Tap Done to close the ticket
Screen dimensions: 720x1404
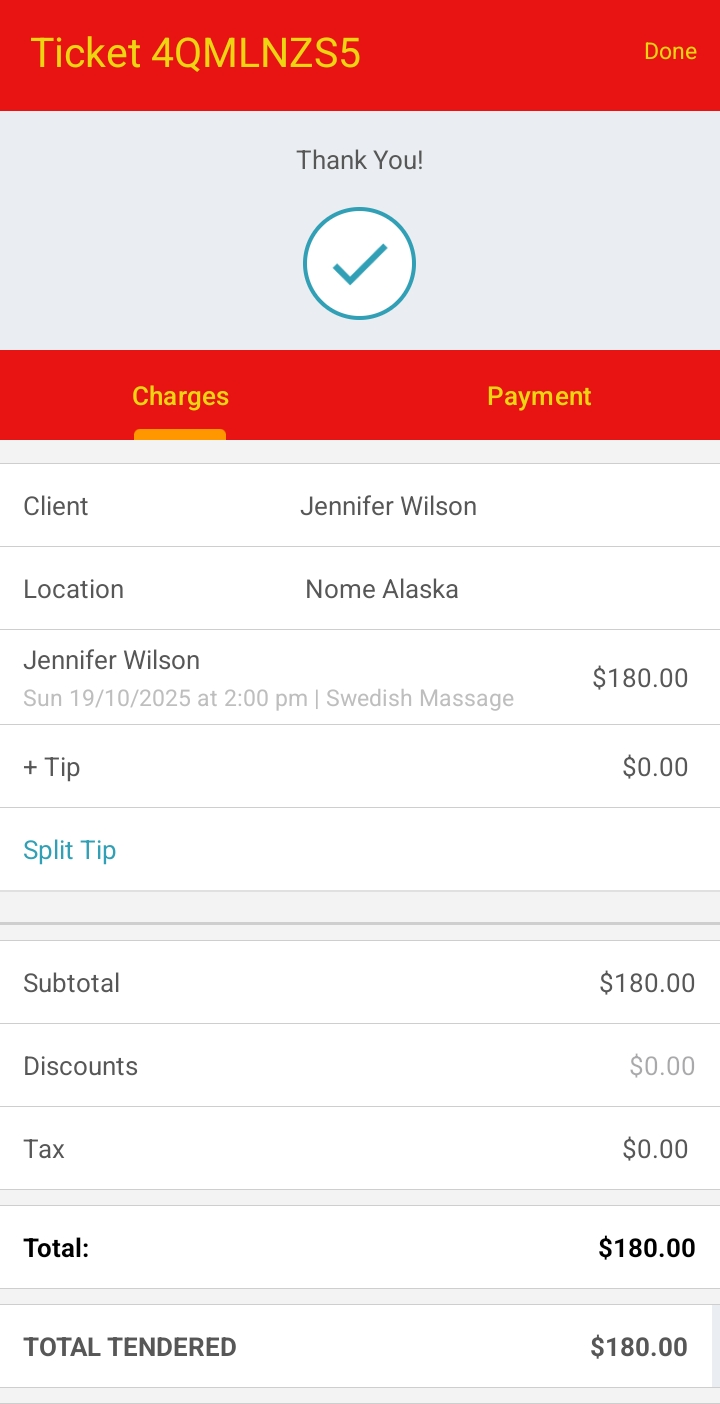point(669,52)
